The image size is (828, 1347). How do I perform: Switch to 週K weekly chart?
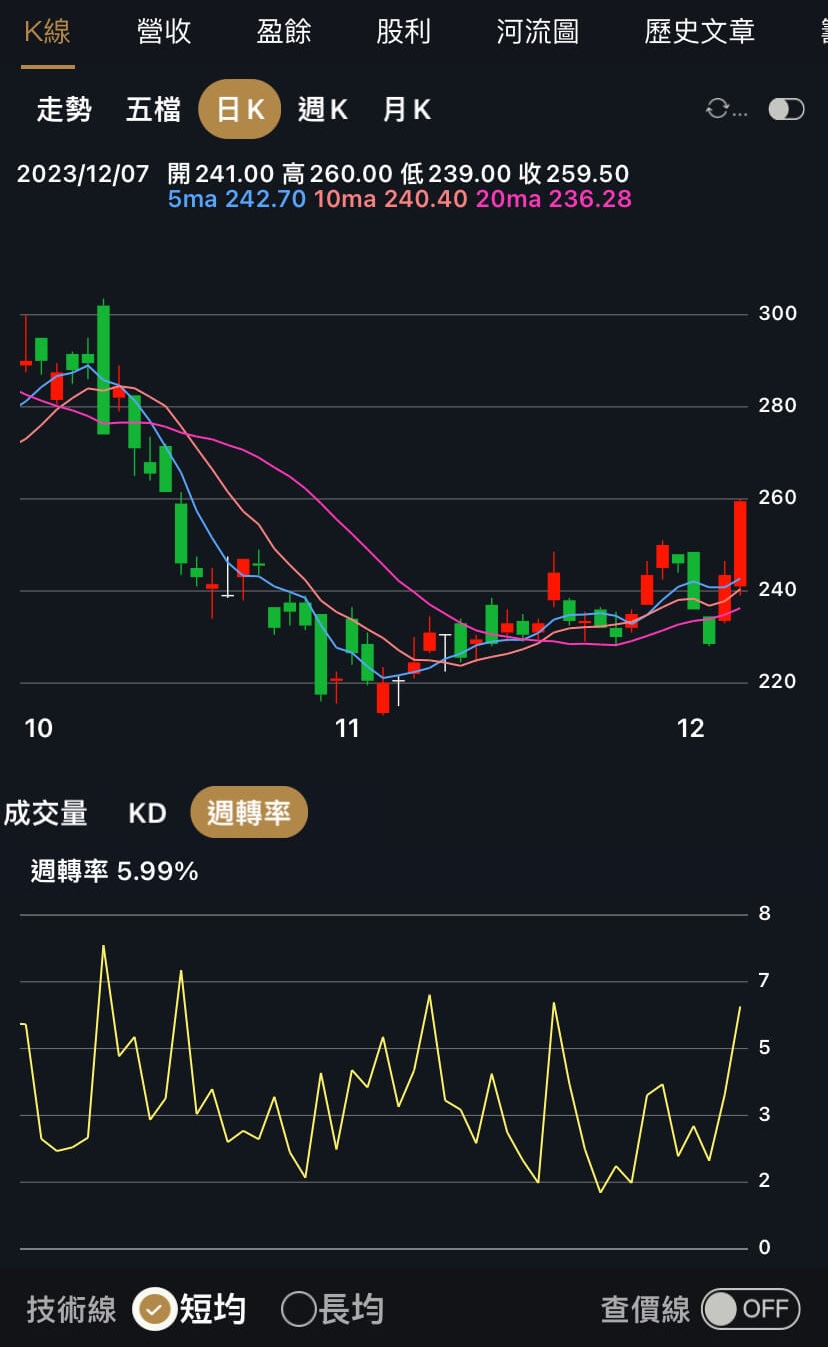click(322, 109)
